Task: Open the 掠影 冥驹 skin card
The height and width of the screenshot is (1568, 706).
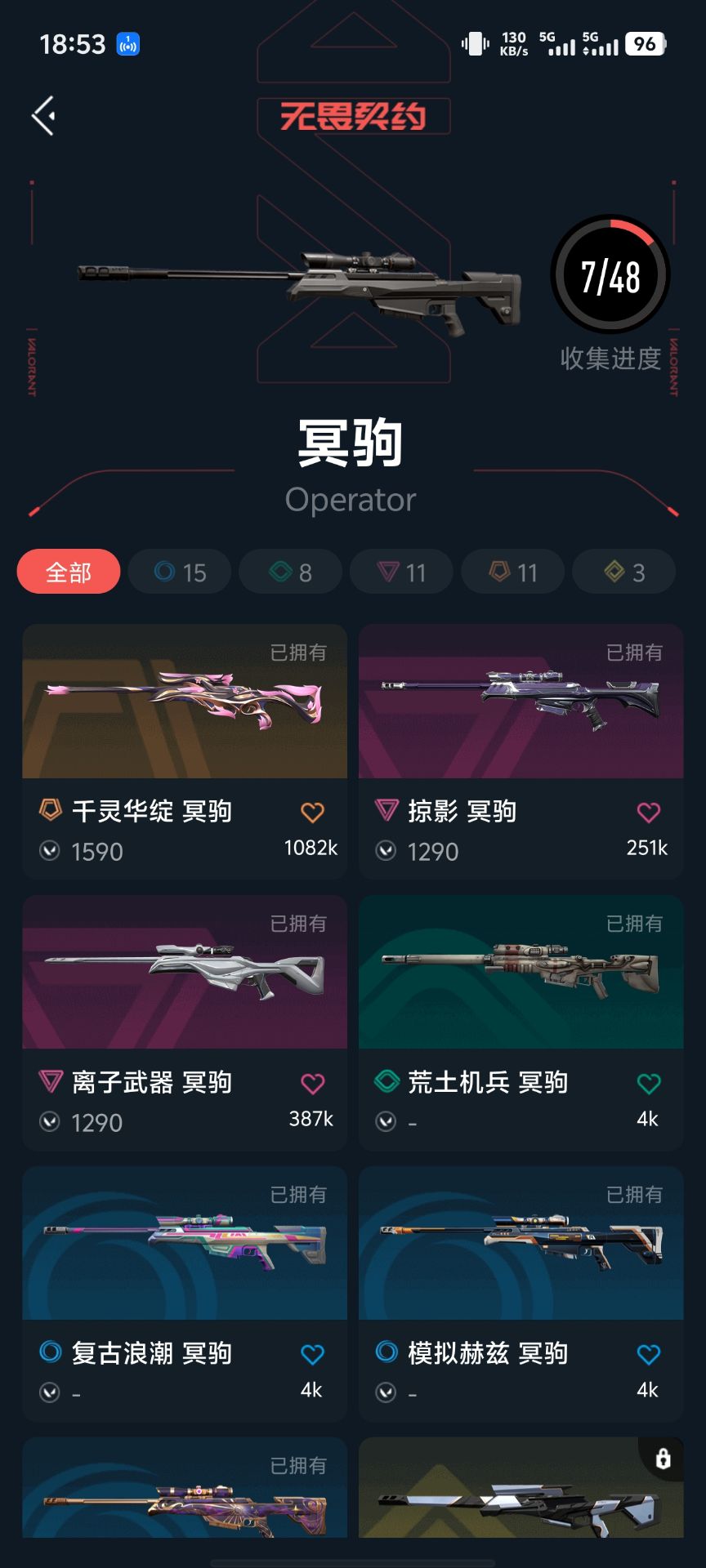Action: coord(521,702)
